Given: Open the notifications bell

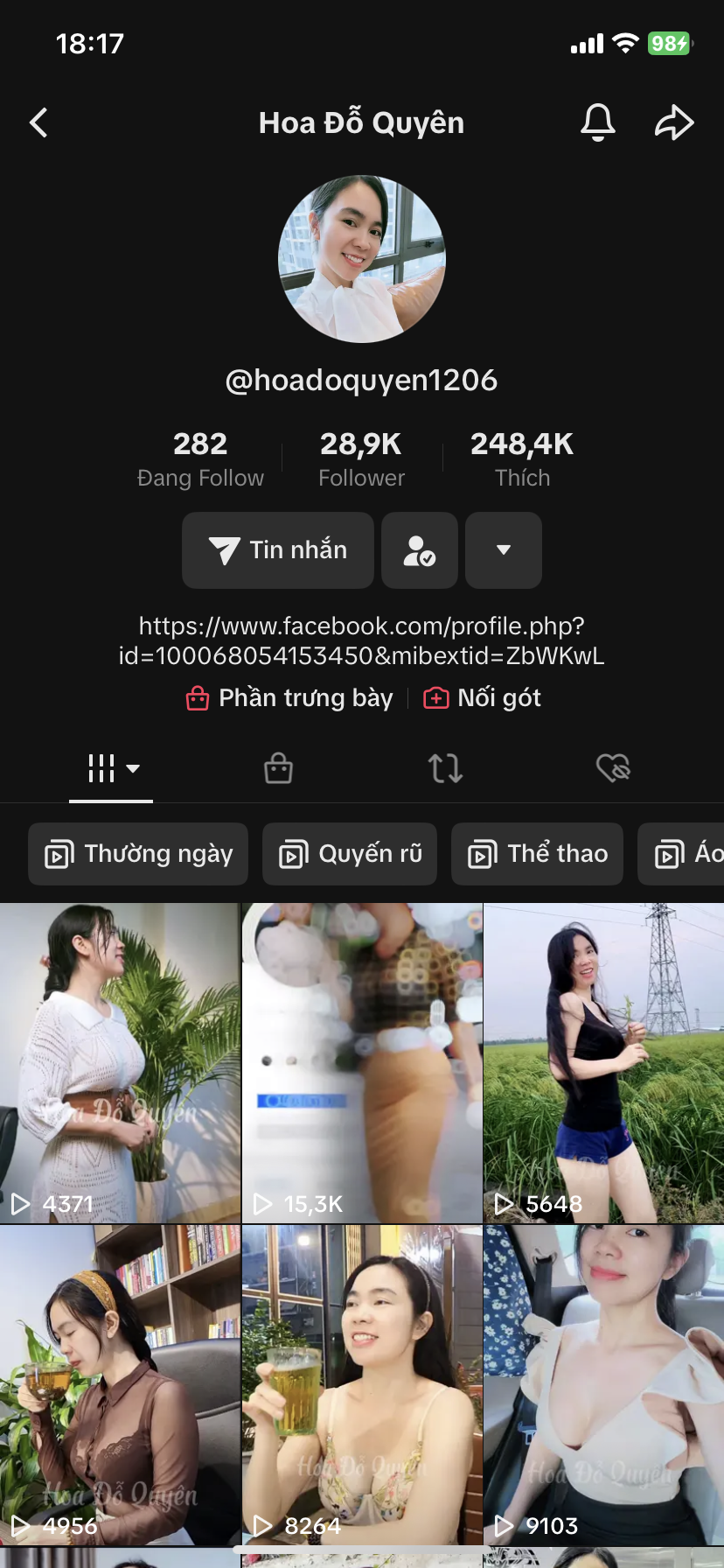Looking at the screenshot, I should [x=598, y=122].
